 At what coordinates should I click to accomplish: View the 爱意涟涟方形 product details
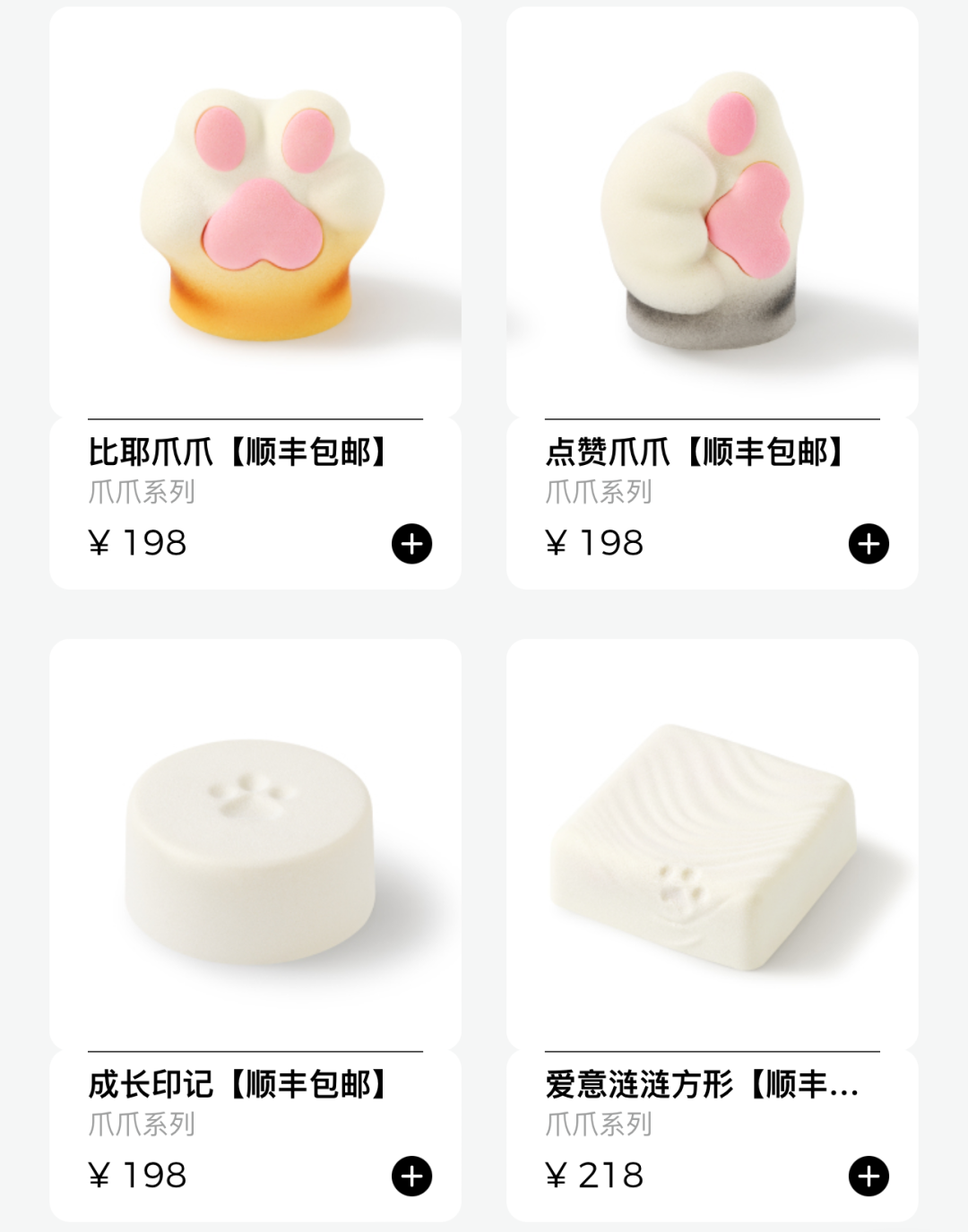[713, 851]
